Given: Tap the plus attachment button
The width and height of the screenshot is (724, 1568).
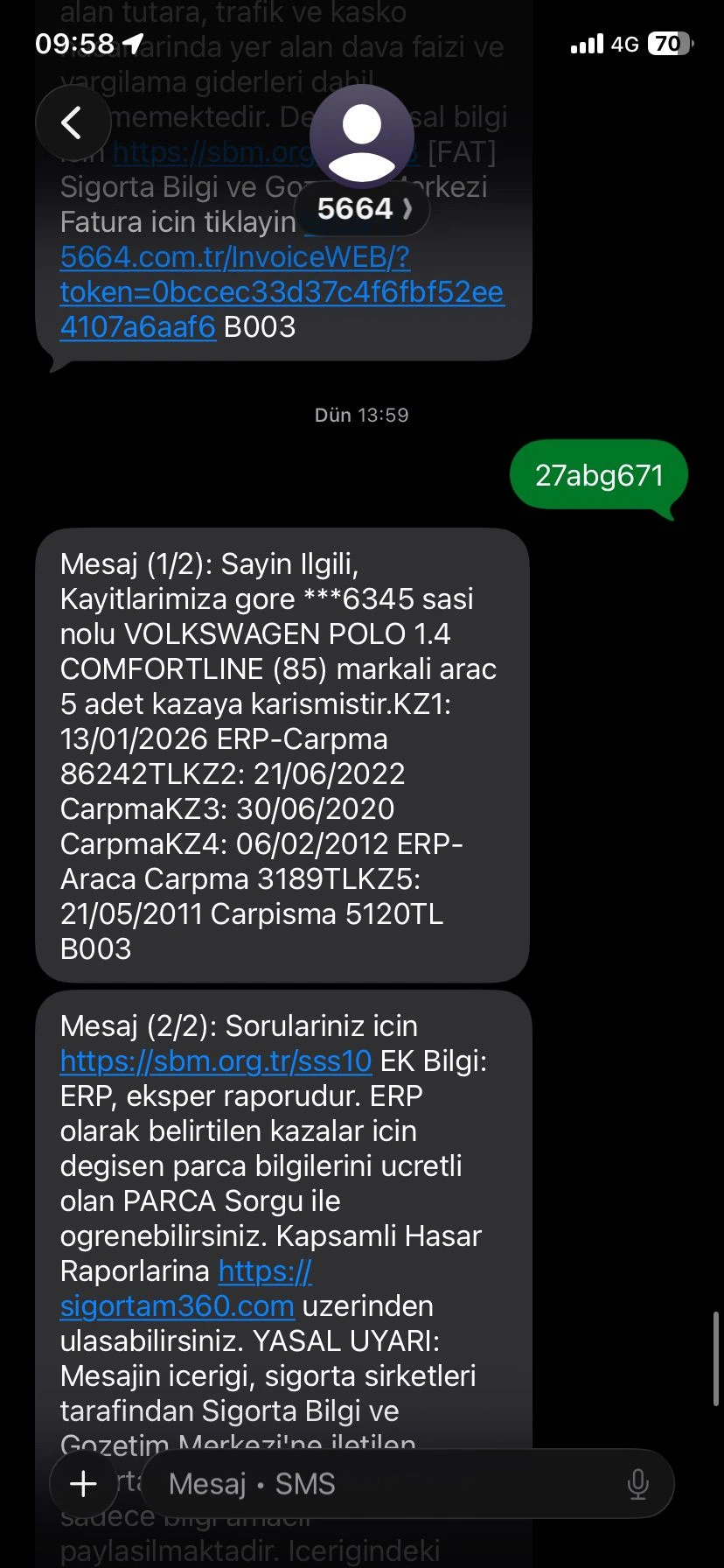Looking at the screenshot, I should pyautogui.click(x=84, y=1483).
